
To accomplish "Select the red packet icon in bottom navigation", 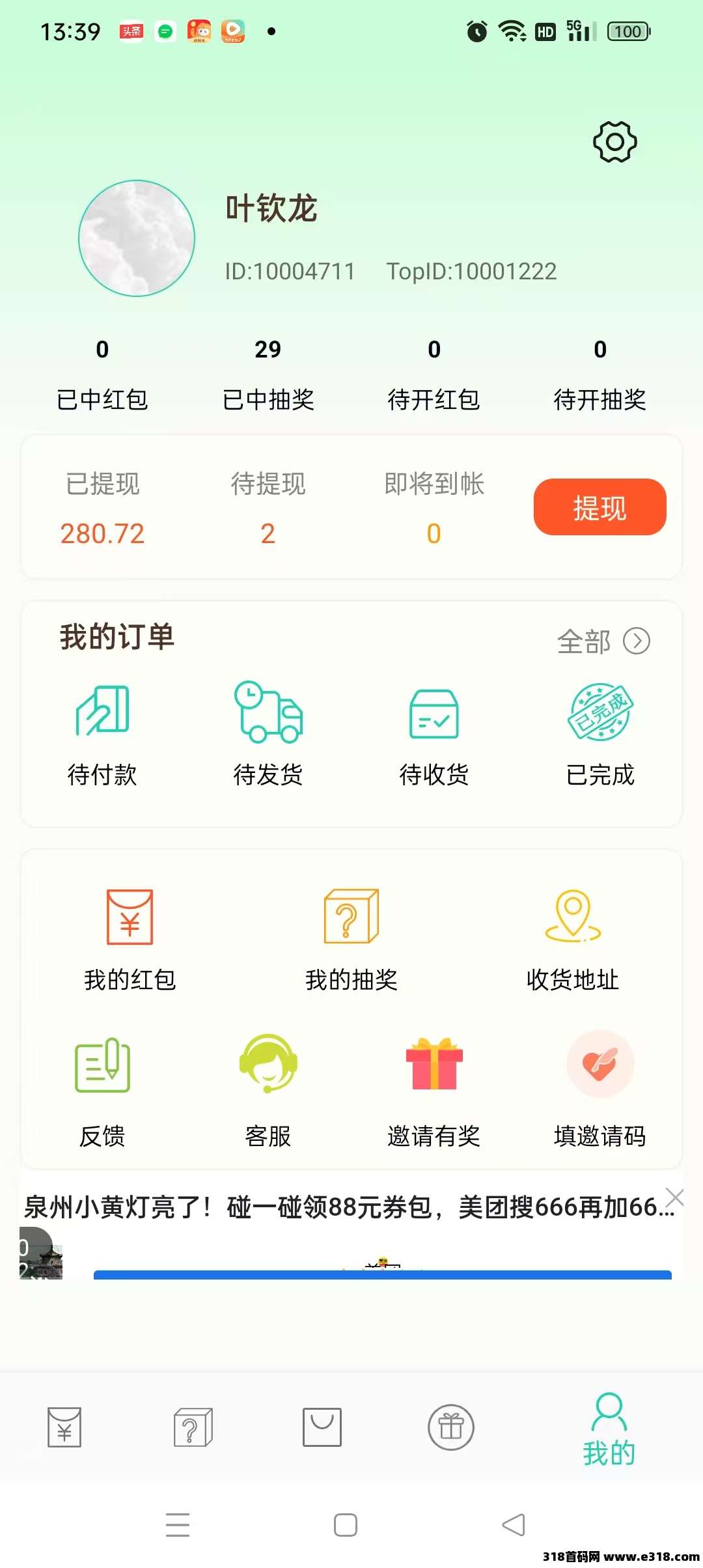I will pyautogui.click(x=63, y=1428).
